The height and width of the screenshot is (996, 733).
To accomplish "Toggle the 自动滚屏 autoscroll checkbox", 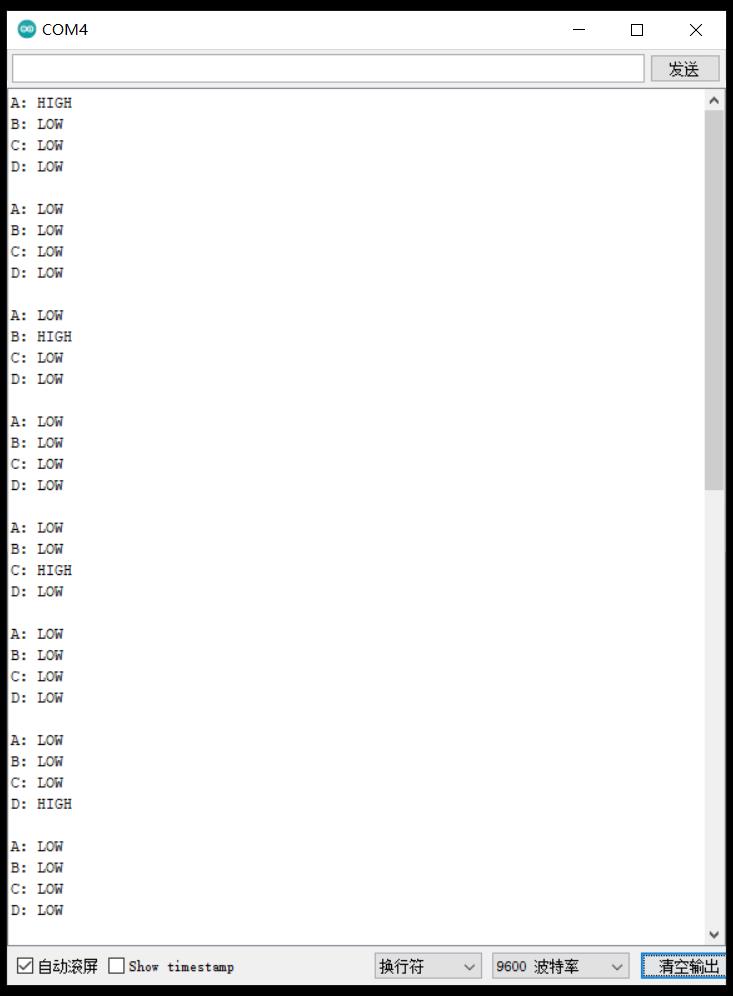I will (x=26, y=966).
